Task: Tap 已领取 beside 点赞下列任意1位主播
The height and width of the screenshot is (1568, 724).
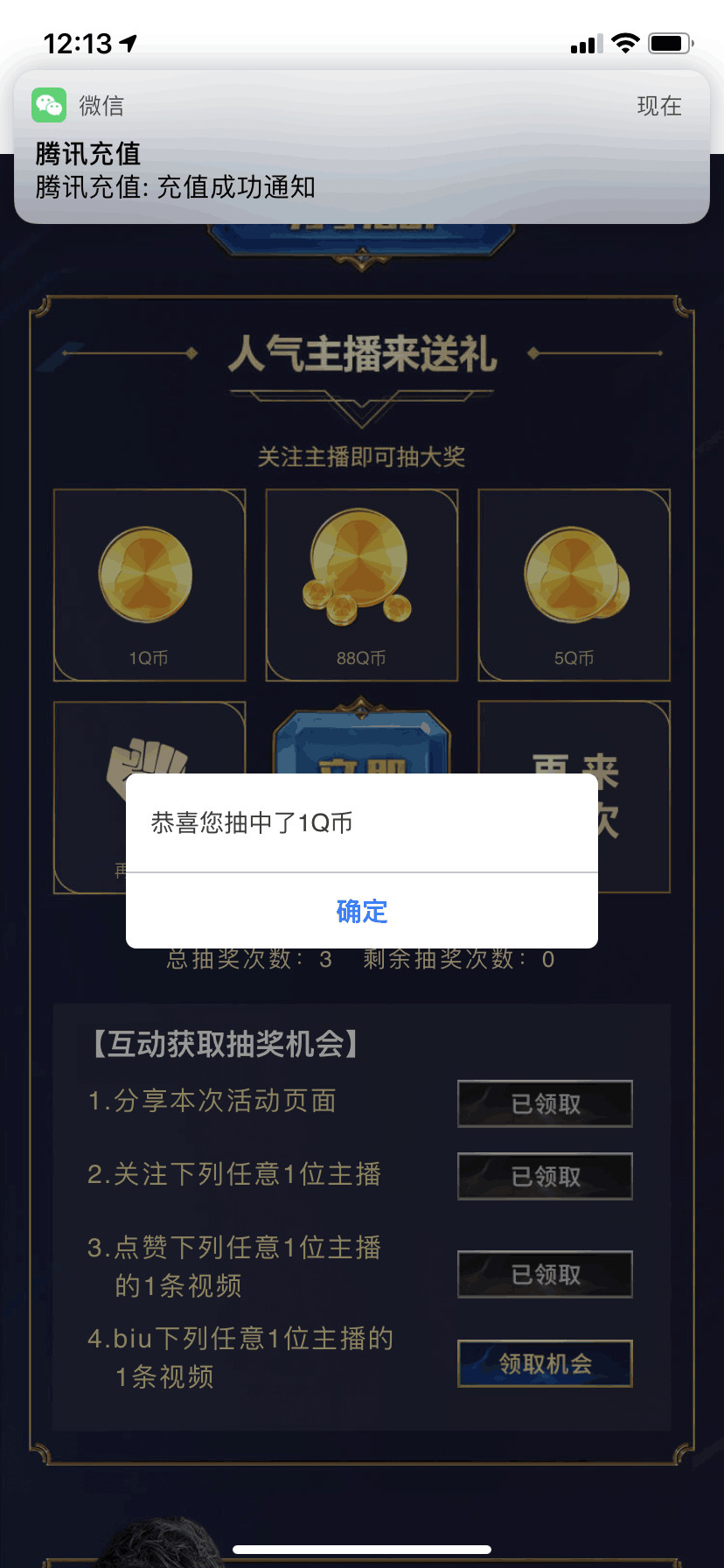Action: 545,1274
